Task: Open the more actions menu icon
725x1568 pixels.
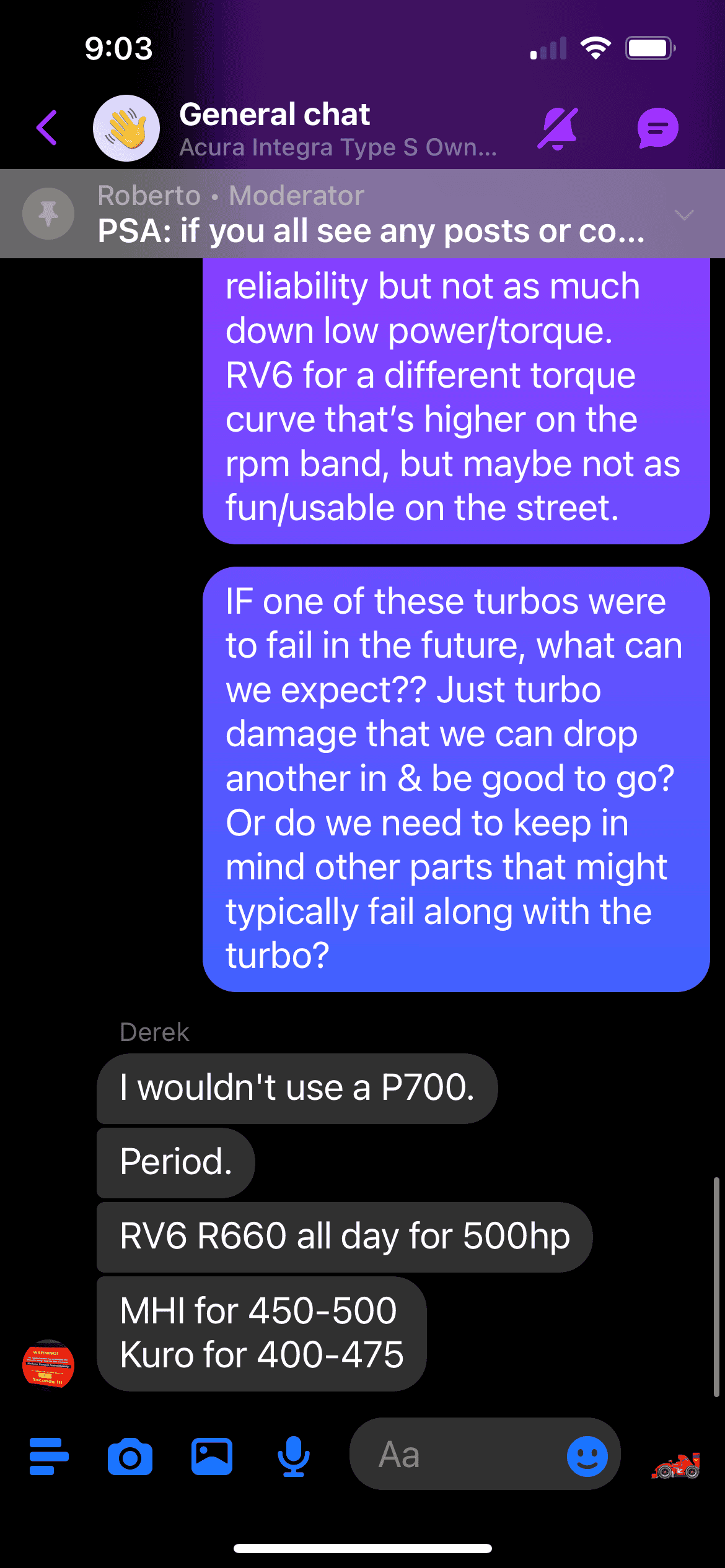Action: pyautogui.click(x=49, y=1456)
